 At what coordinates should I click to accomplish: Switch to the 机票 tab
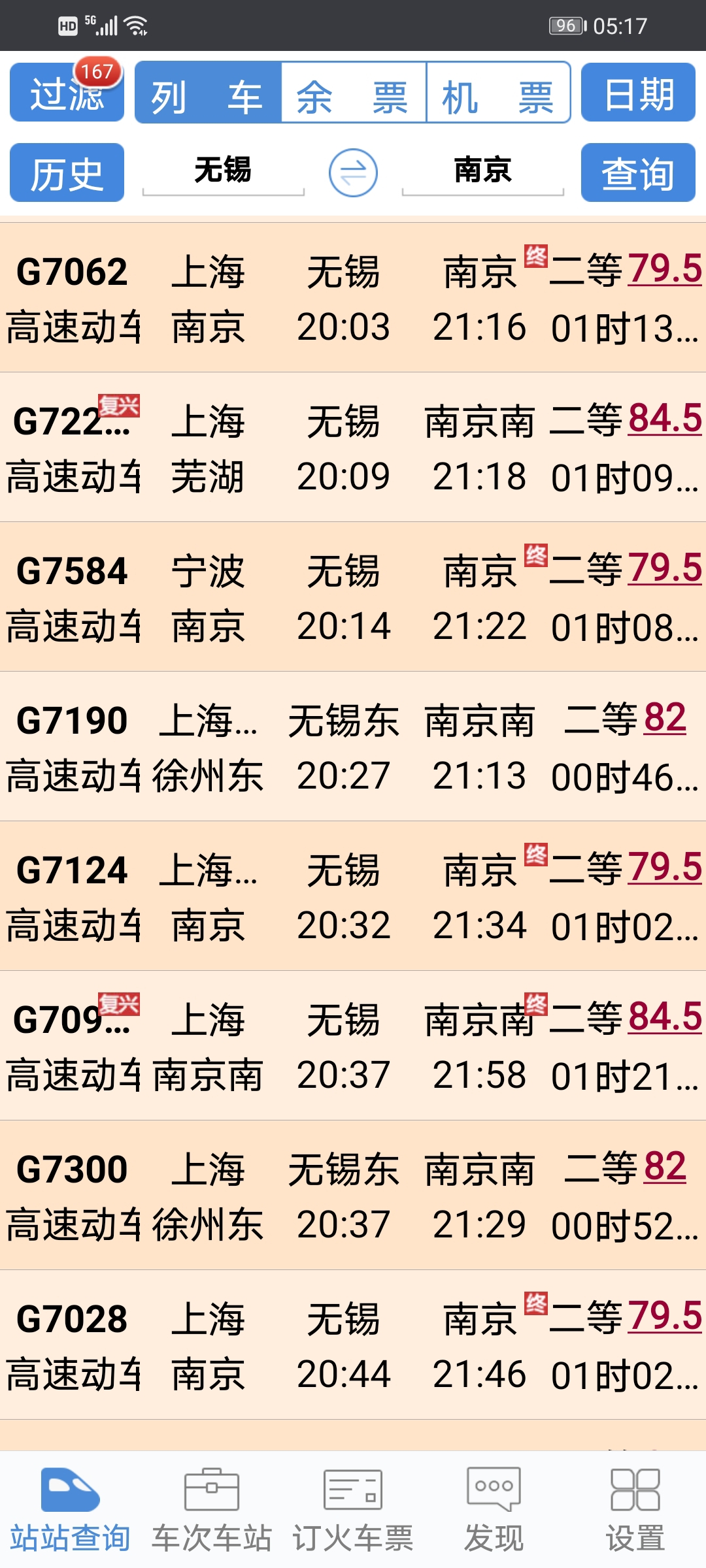pyautogui.click(x=498, y=93)
